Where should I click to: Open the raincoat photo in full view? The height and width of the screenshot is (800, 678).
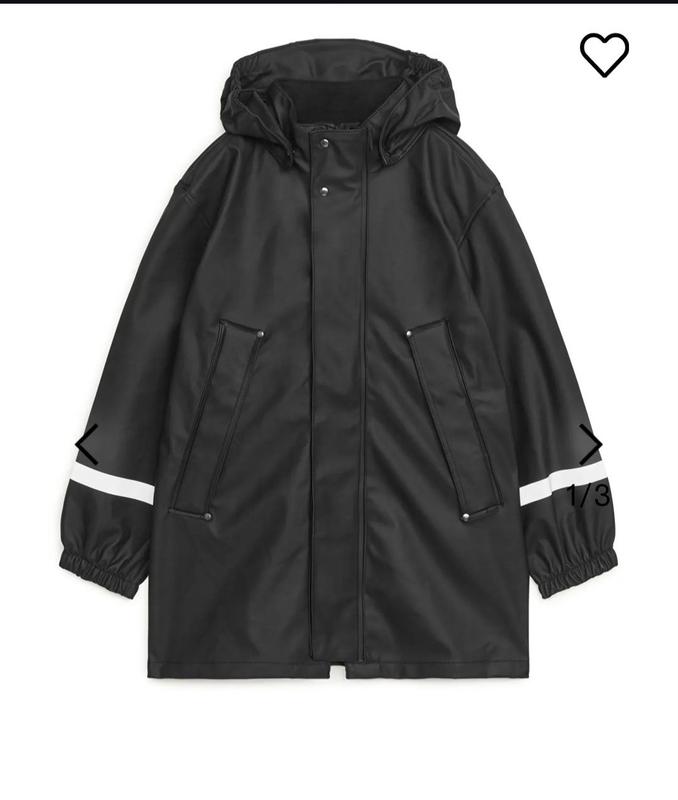[x=340, y=380]
